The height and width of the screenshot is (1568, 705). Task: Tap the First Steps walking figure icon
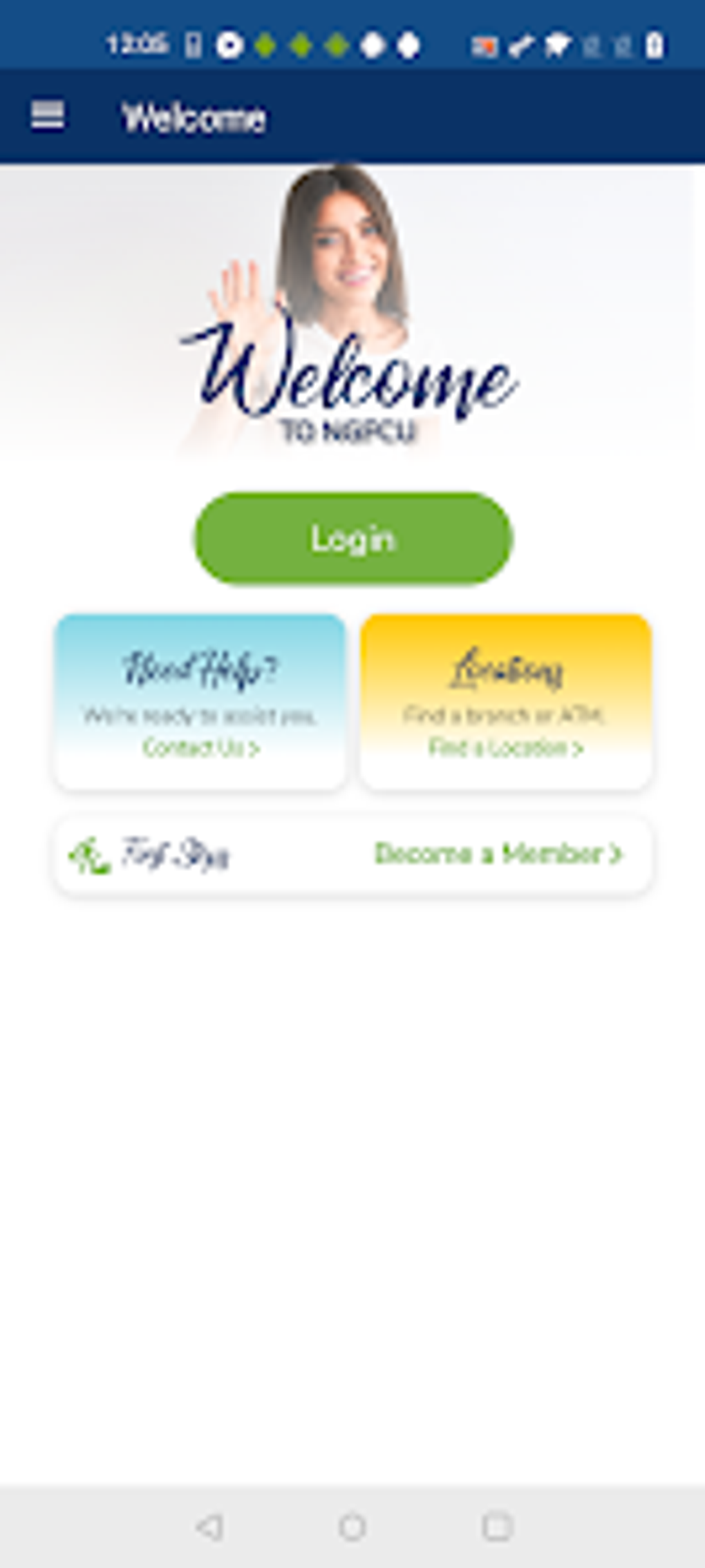90,854
